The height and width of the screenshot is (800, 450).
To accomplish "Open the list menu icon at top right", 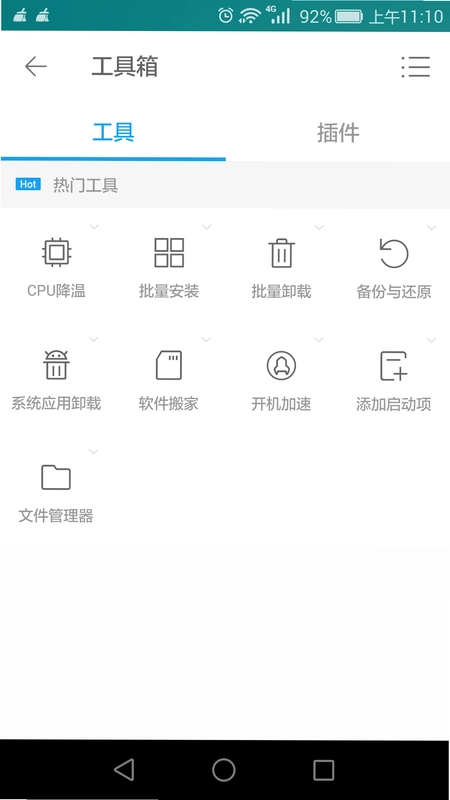I will tap(416, 67).
